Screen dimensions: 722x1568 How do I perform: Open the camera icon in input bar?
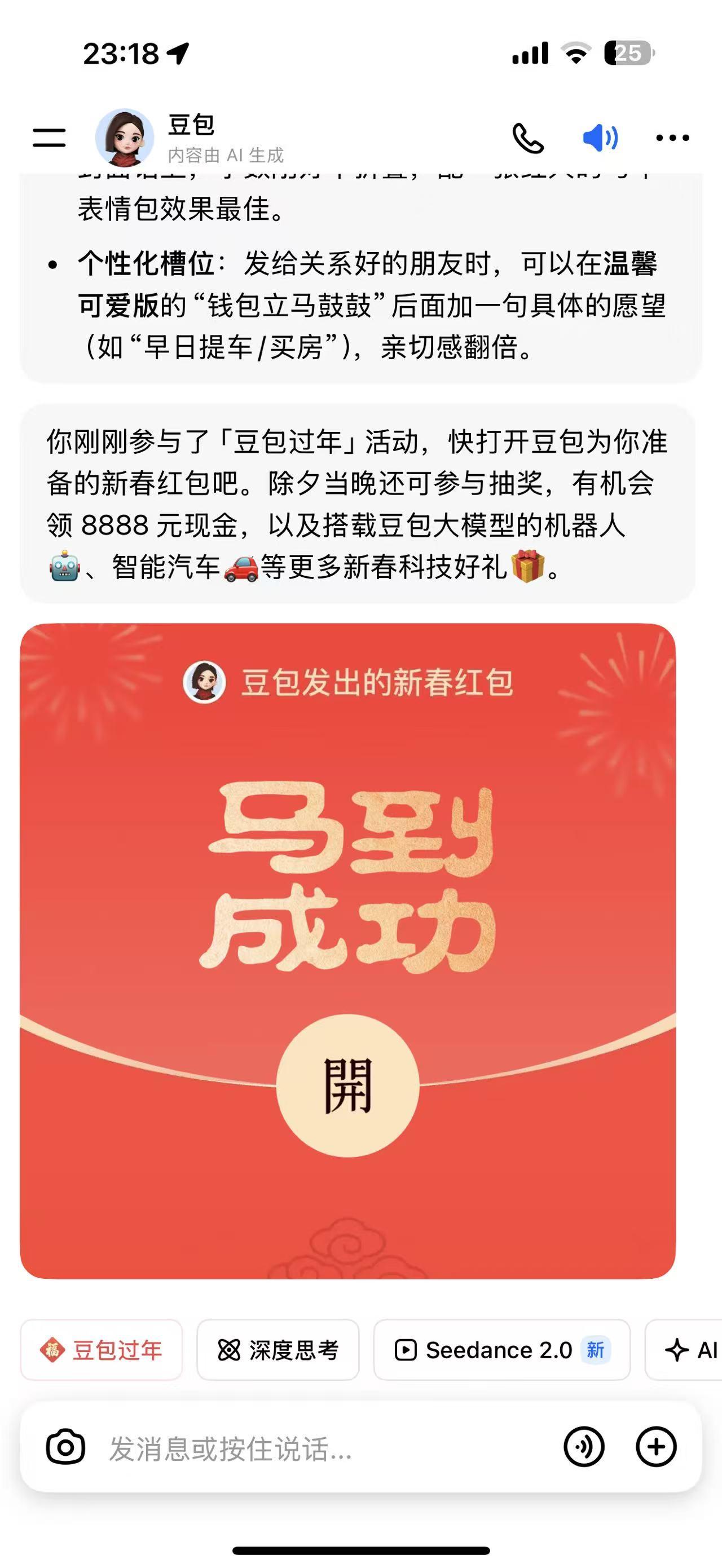point(66,1447)
